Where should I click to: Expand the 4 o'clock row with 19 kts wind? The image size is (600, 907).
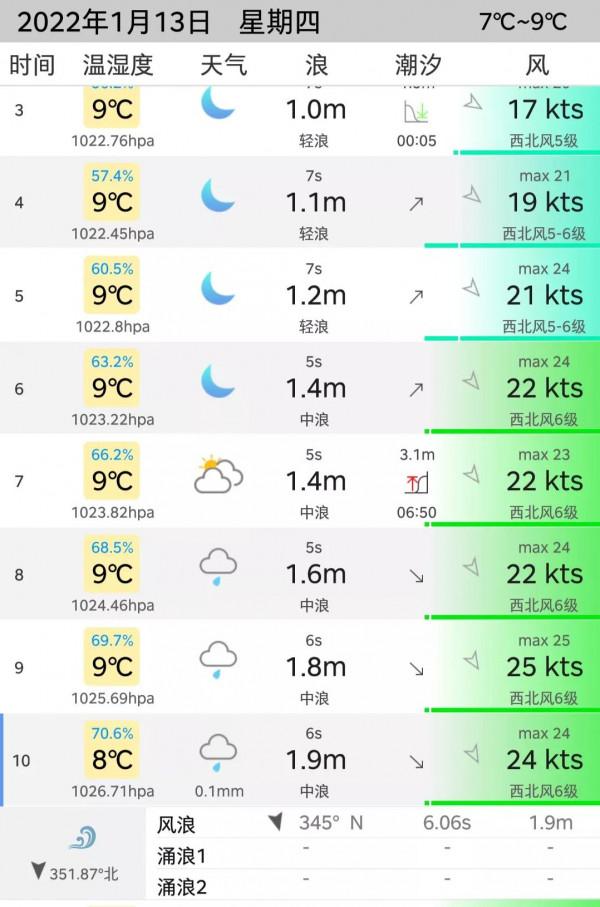(x=300, y=203)
